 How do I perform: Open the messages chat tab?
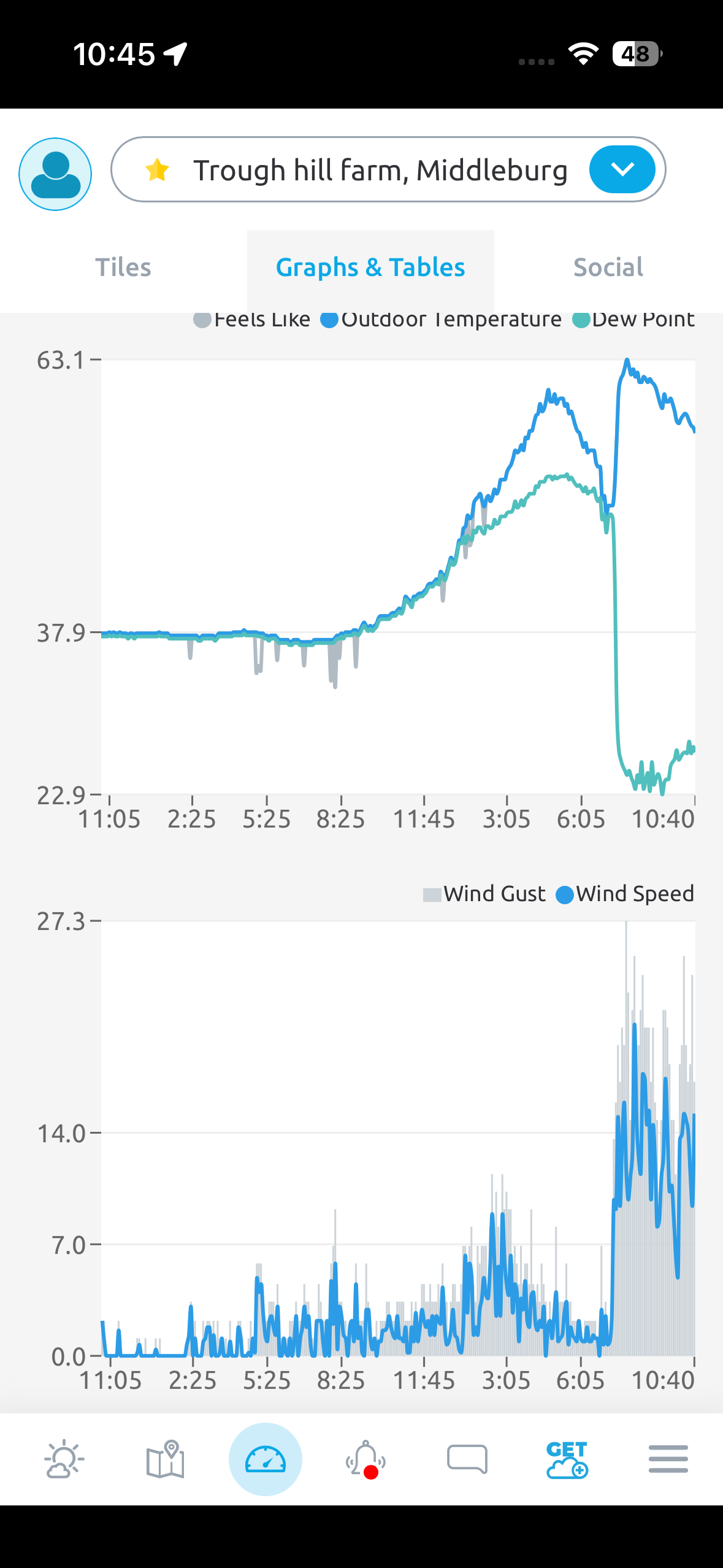point(467,1459)
